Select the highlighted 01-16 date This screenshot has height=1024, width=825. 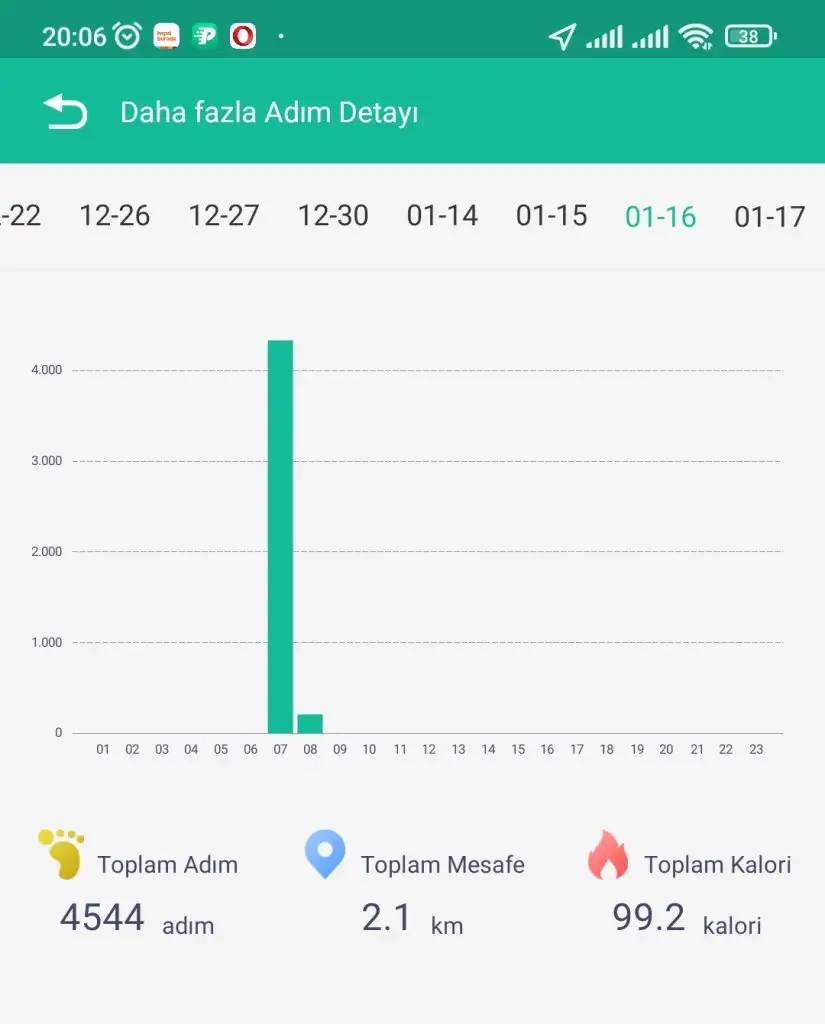(x=660, y=216)
